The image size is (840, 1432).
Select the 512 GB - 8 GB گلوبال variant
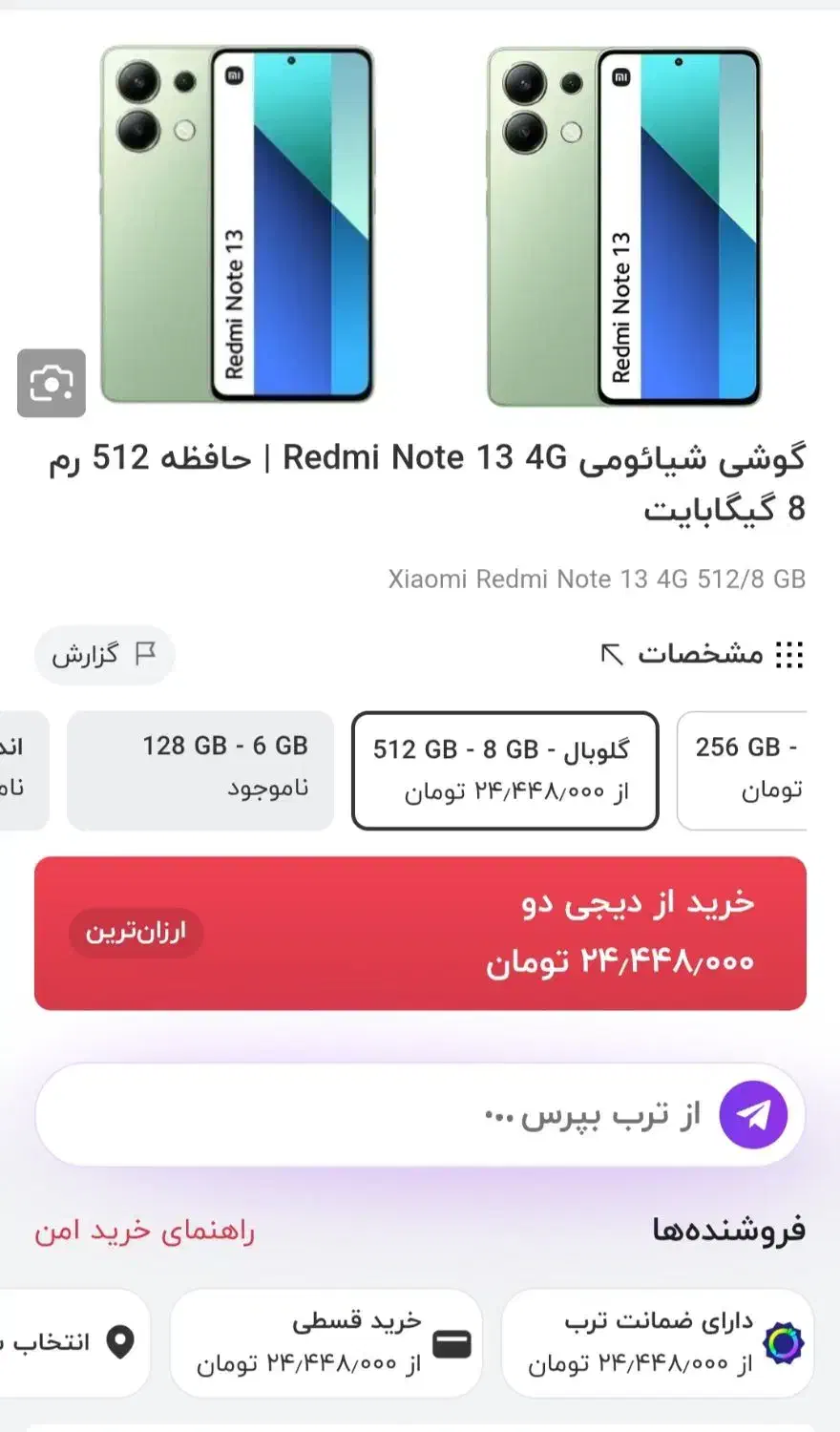[x=505, y=769]
